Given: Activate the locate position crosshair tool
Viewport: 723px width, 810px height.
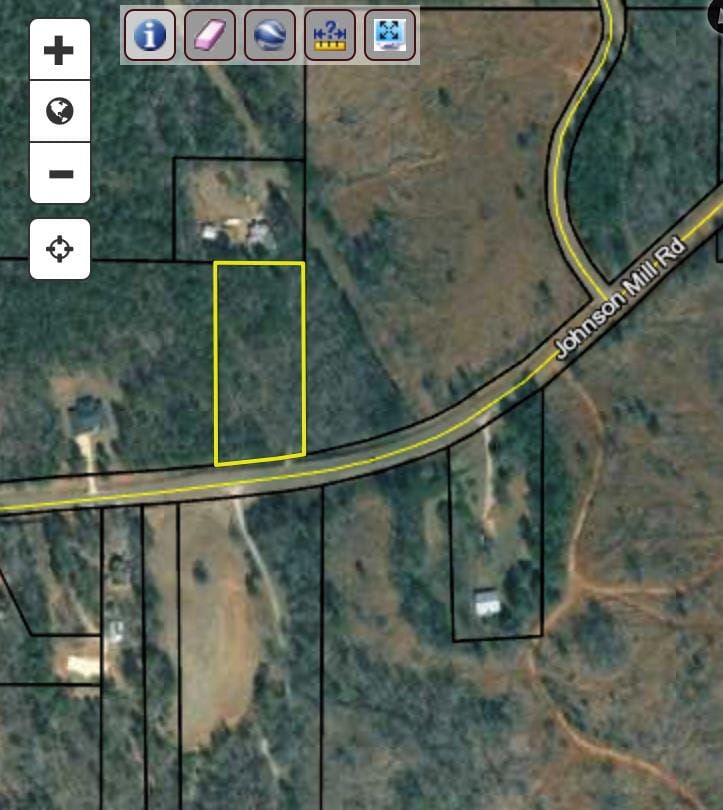Looking at the screenshot, I should point(59,247).
